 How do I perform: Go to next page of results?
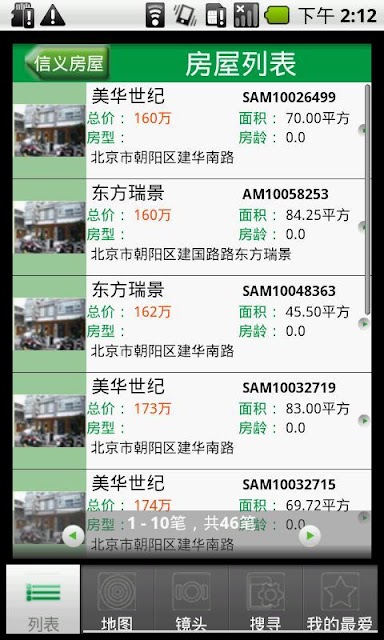click(x=310, y=536)
